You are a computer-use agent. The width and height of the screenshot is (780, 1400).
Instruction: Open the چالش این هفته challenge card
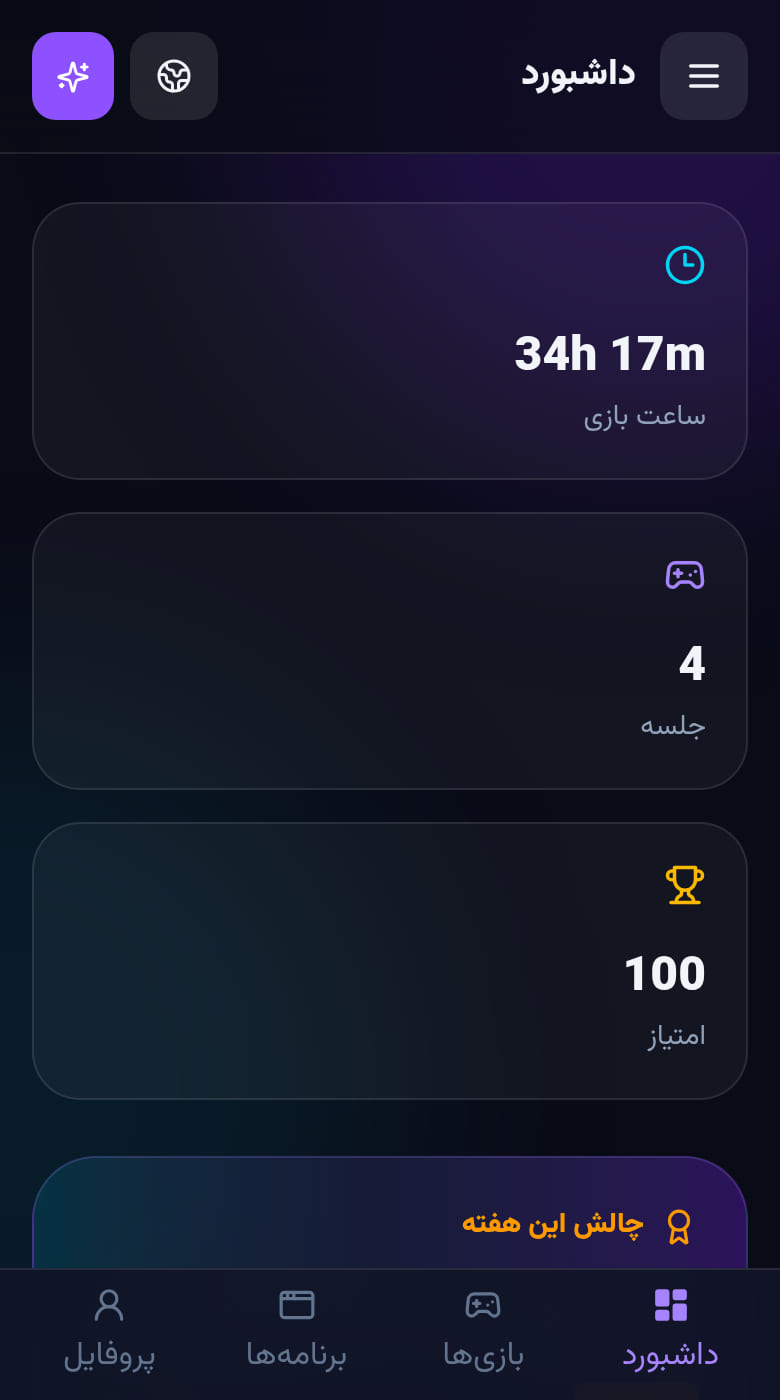click(390, 1213)
